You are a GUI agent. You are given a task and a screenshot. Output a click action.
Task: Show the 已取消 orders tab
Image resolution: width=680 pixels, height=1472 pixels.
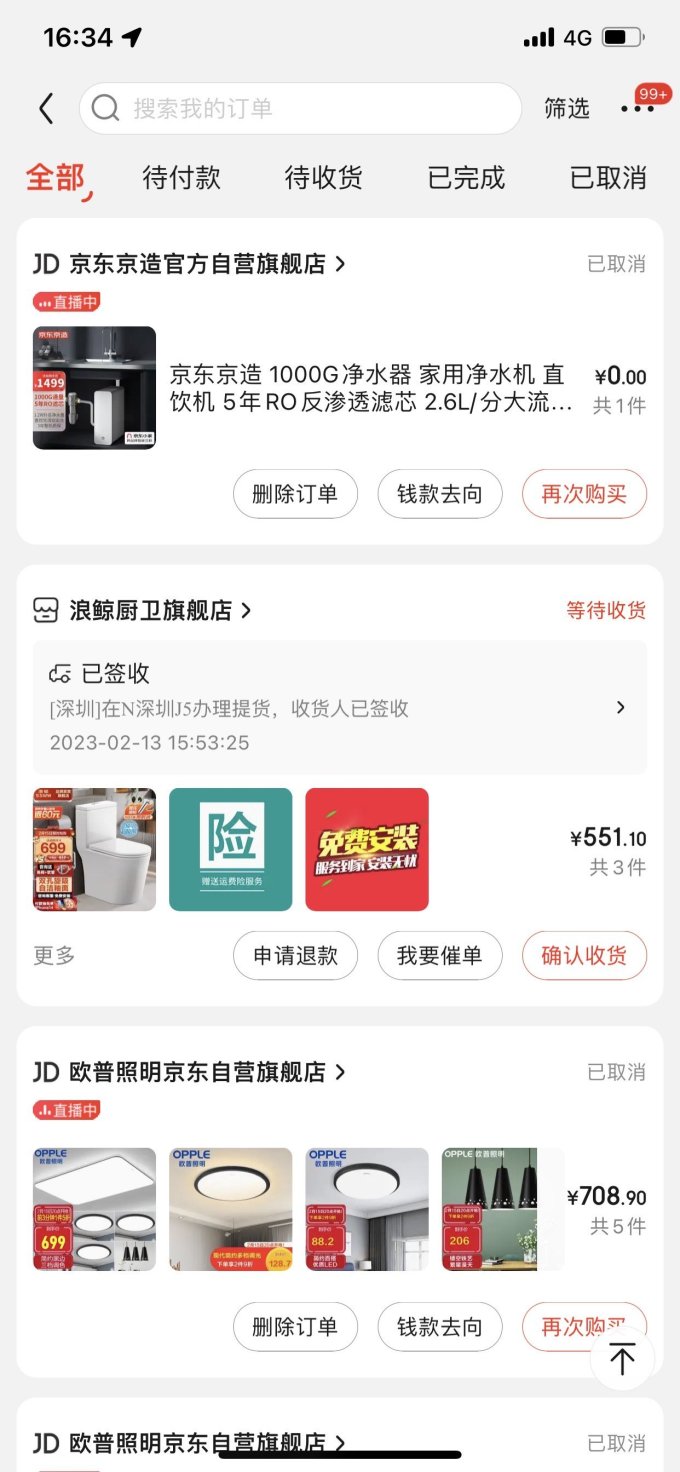click(x=608, y=178)
